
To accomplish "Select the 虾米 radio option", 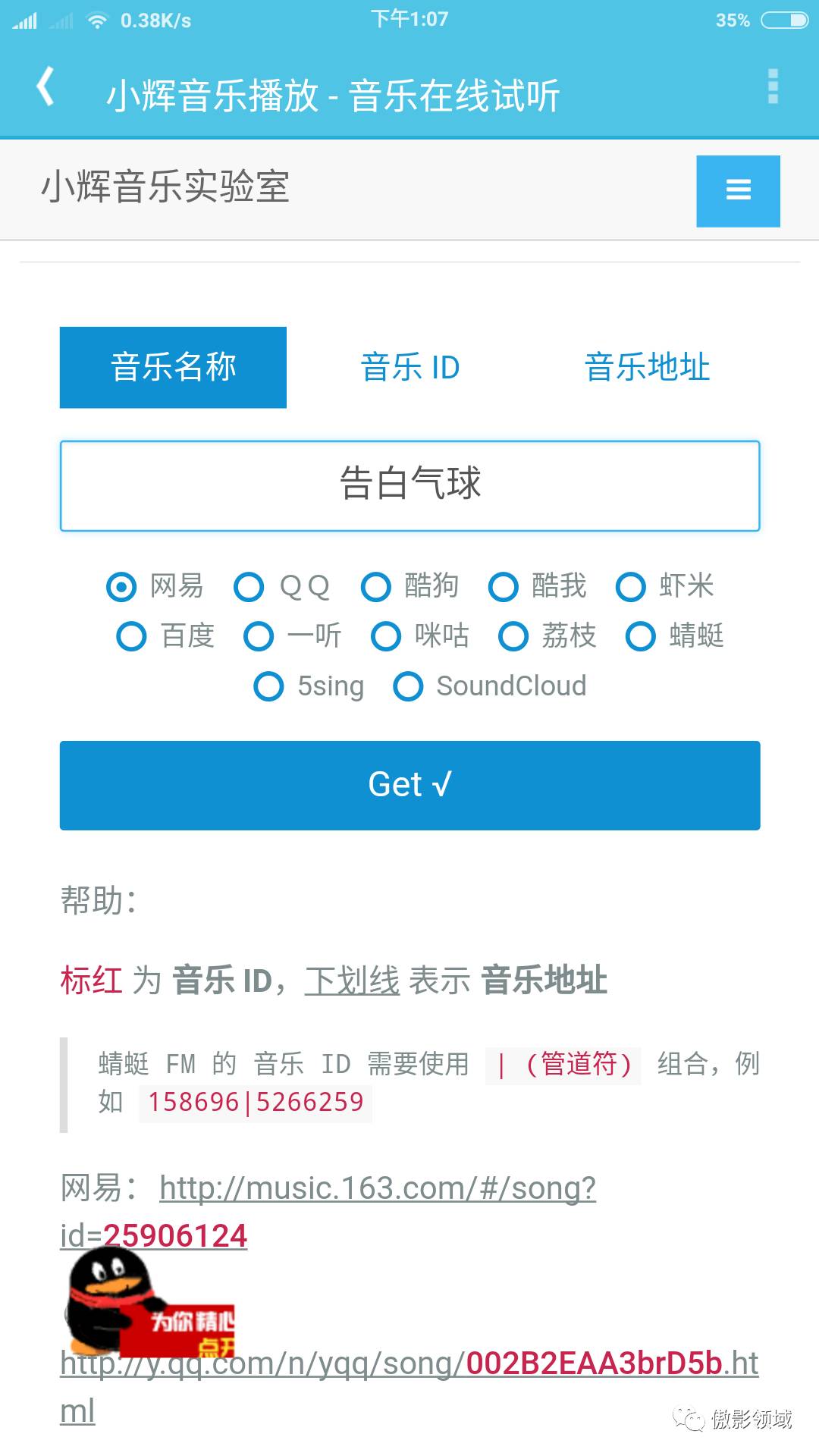I will click(631, 586).
